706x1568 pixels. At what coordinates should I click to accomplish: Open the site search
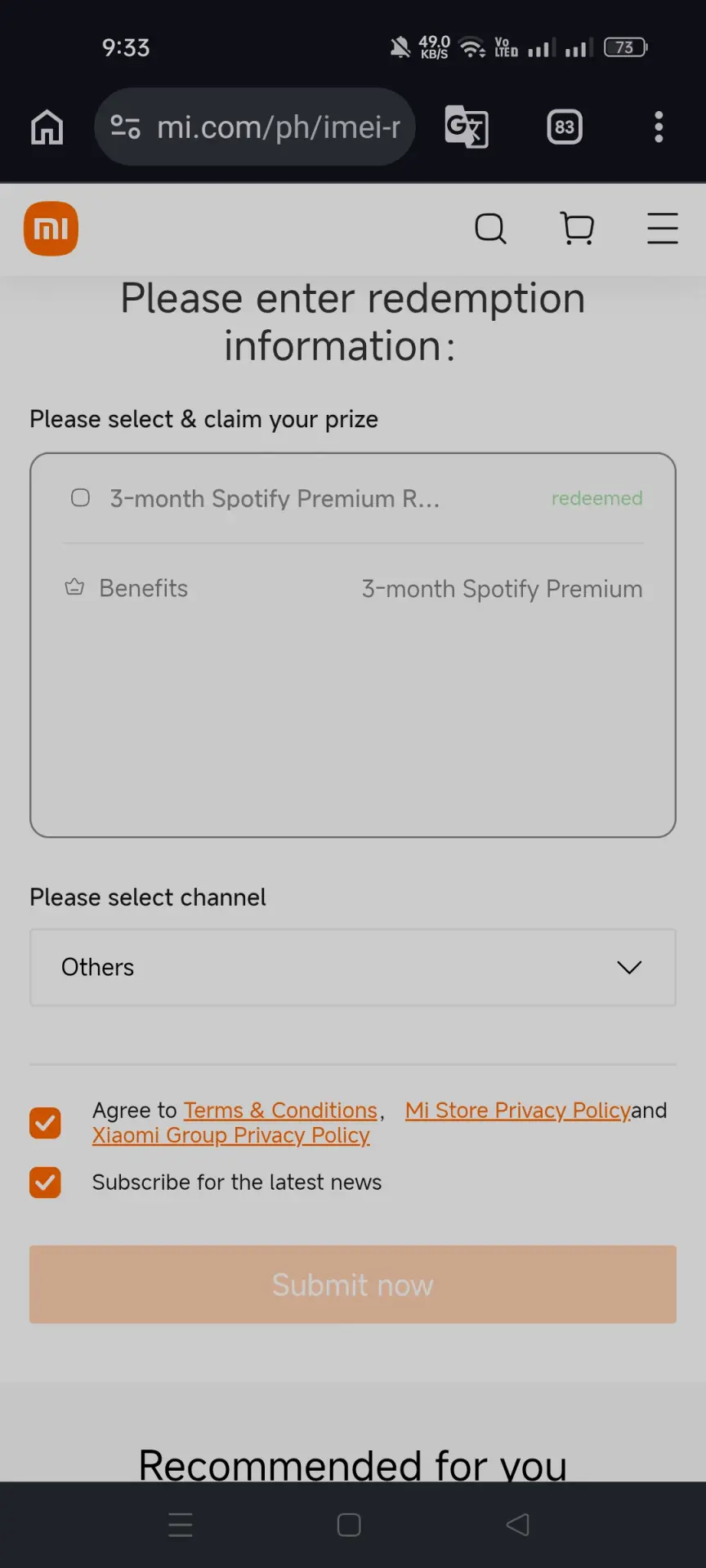click(490, 229)
